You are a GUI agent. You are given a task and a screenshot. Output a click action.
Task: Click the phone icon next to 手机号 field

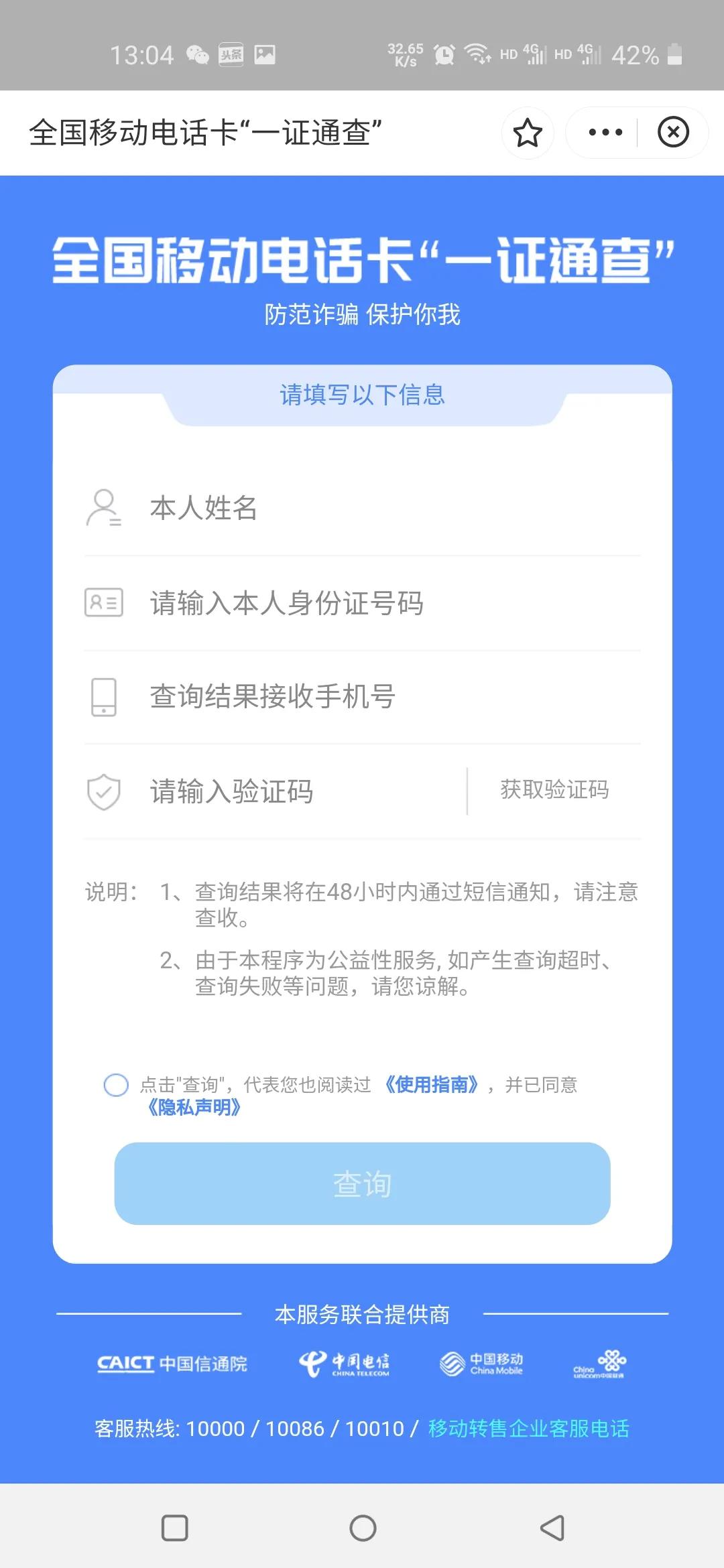[104, 697]
